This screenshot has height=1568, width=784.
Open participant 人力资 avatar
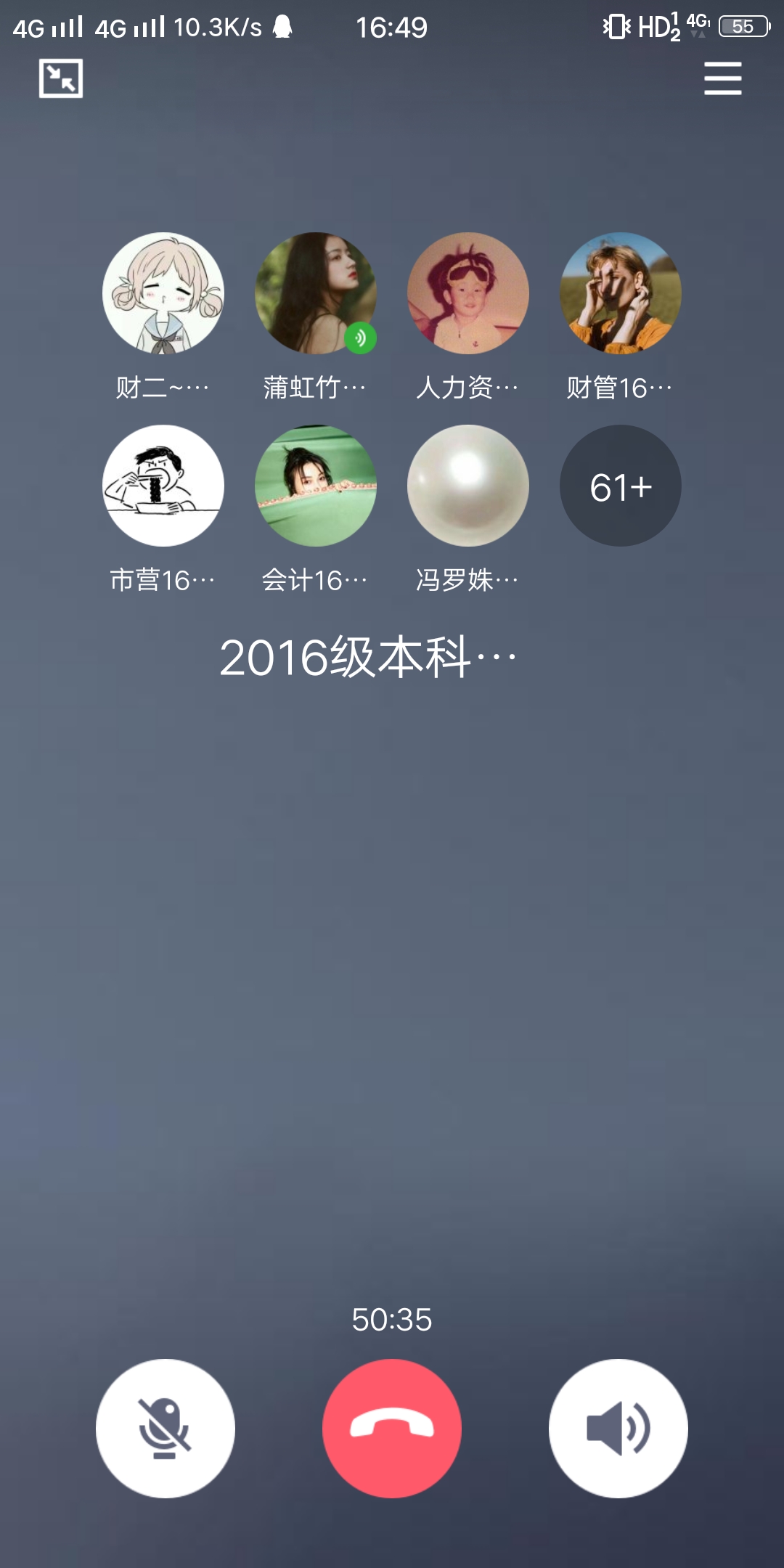[468, 293]
